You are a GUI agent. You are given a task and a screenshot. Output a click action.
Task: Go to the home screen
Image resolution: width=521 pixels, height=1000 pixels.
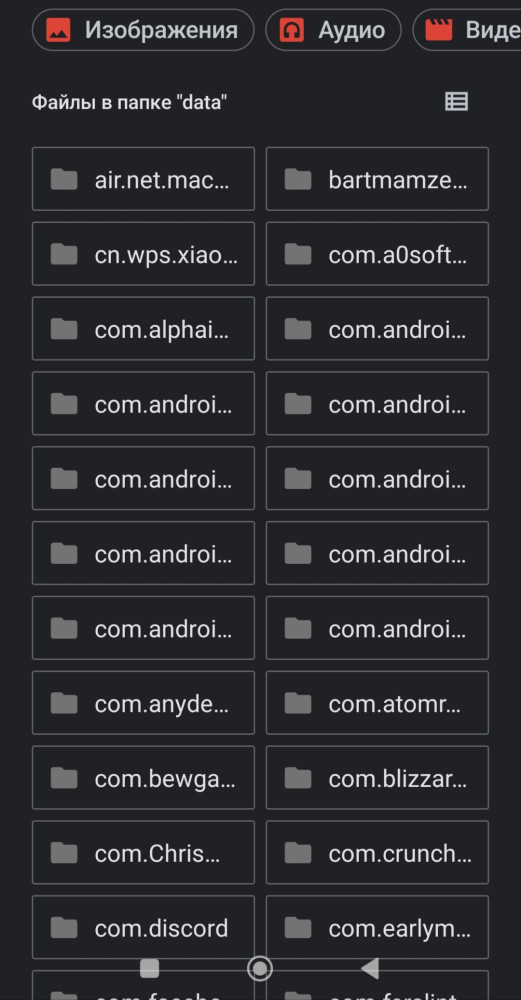tap(260, 968)
